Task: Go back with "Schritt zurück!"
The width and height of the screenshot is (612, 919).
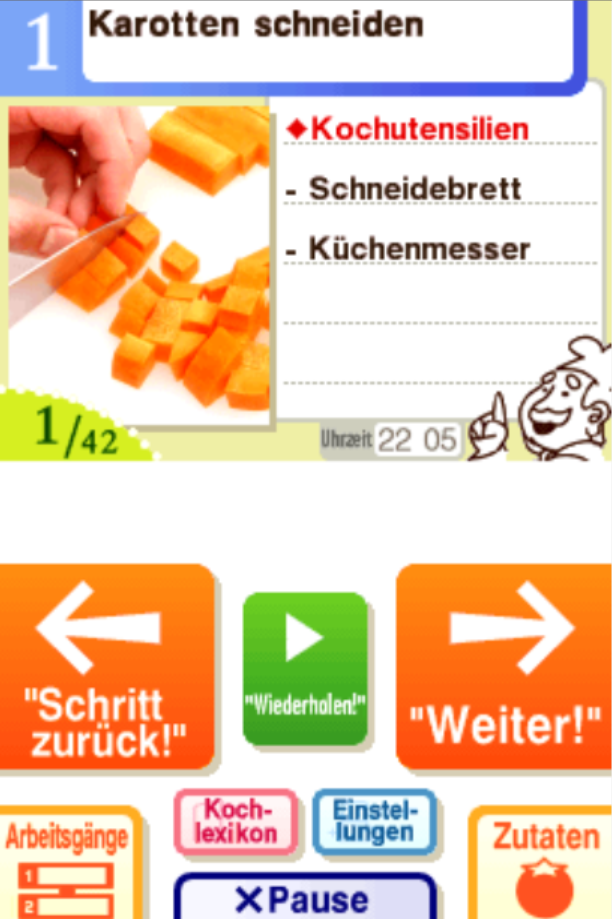Action: pyautogui.click(x=106, y=667)
